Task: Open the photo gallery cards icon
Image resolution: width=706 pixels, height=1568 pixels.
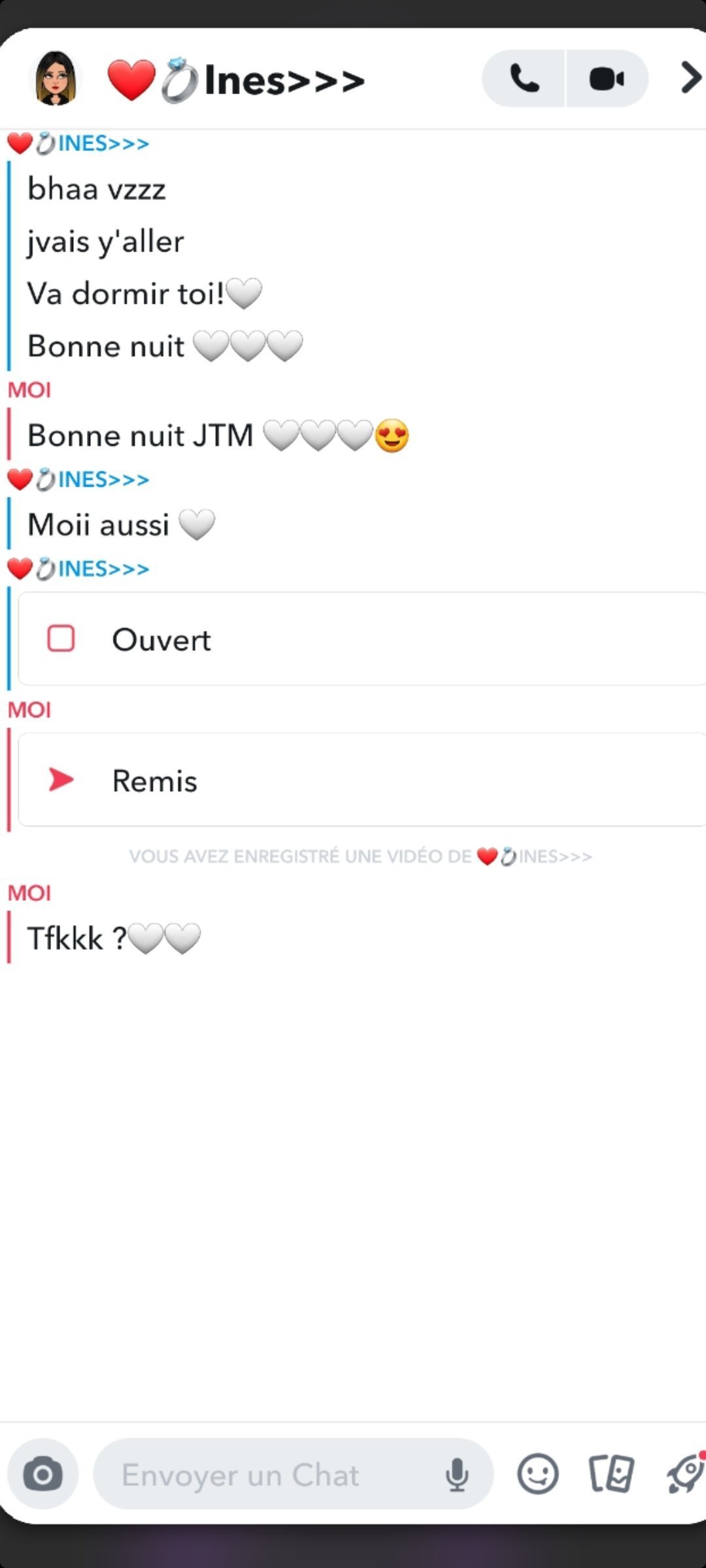Action: tap(612, 1473)
